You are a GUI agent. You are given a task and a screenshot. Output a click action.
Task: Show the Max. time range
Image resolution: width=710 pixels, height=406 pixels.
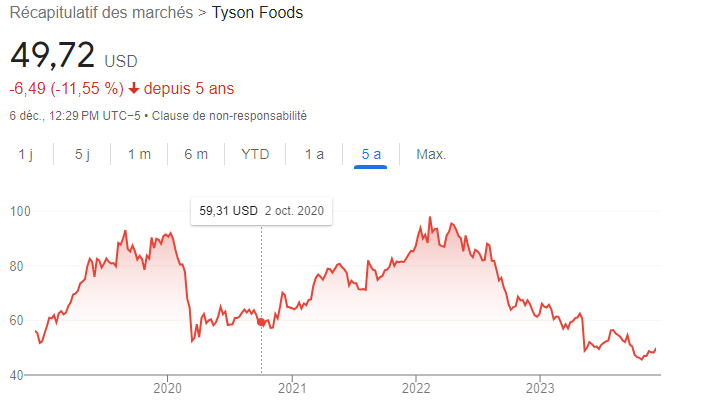click(431, 154)
